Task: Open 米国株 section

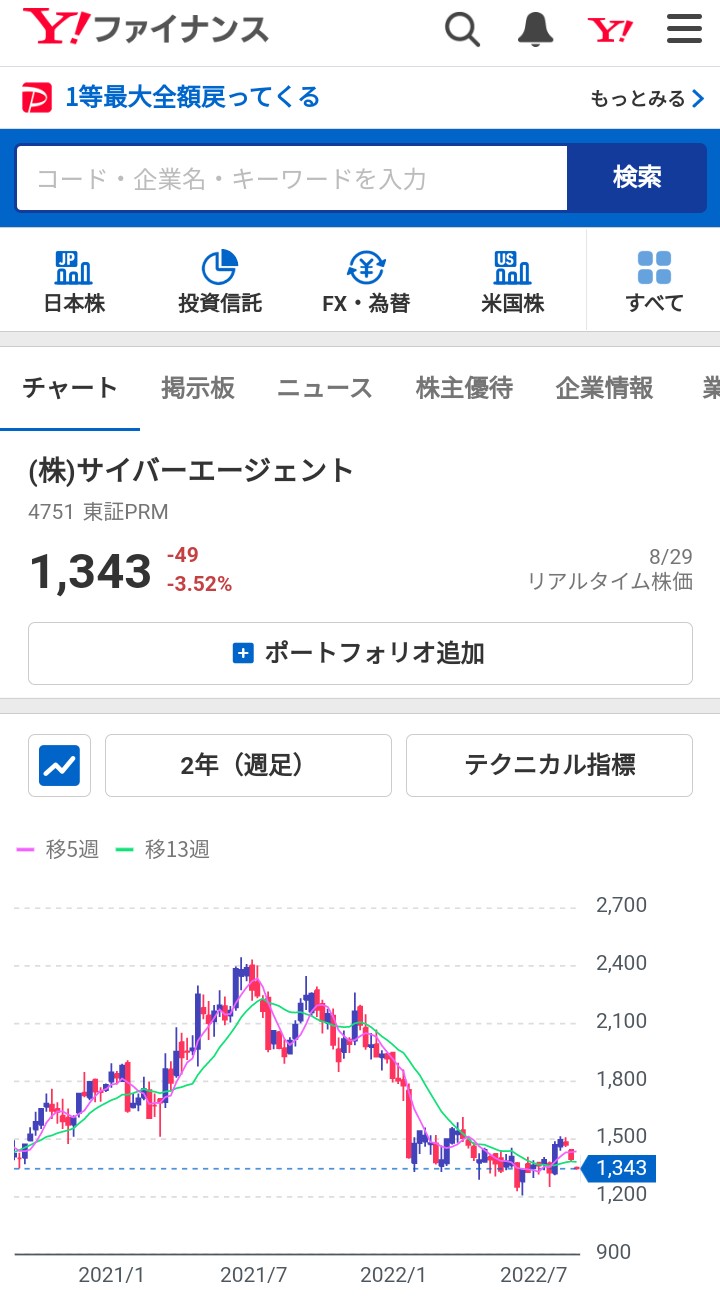Action: point(513,282)
